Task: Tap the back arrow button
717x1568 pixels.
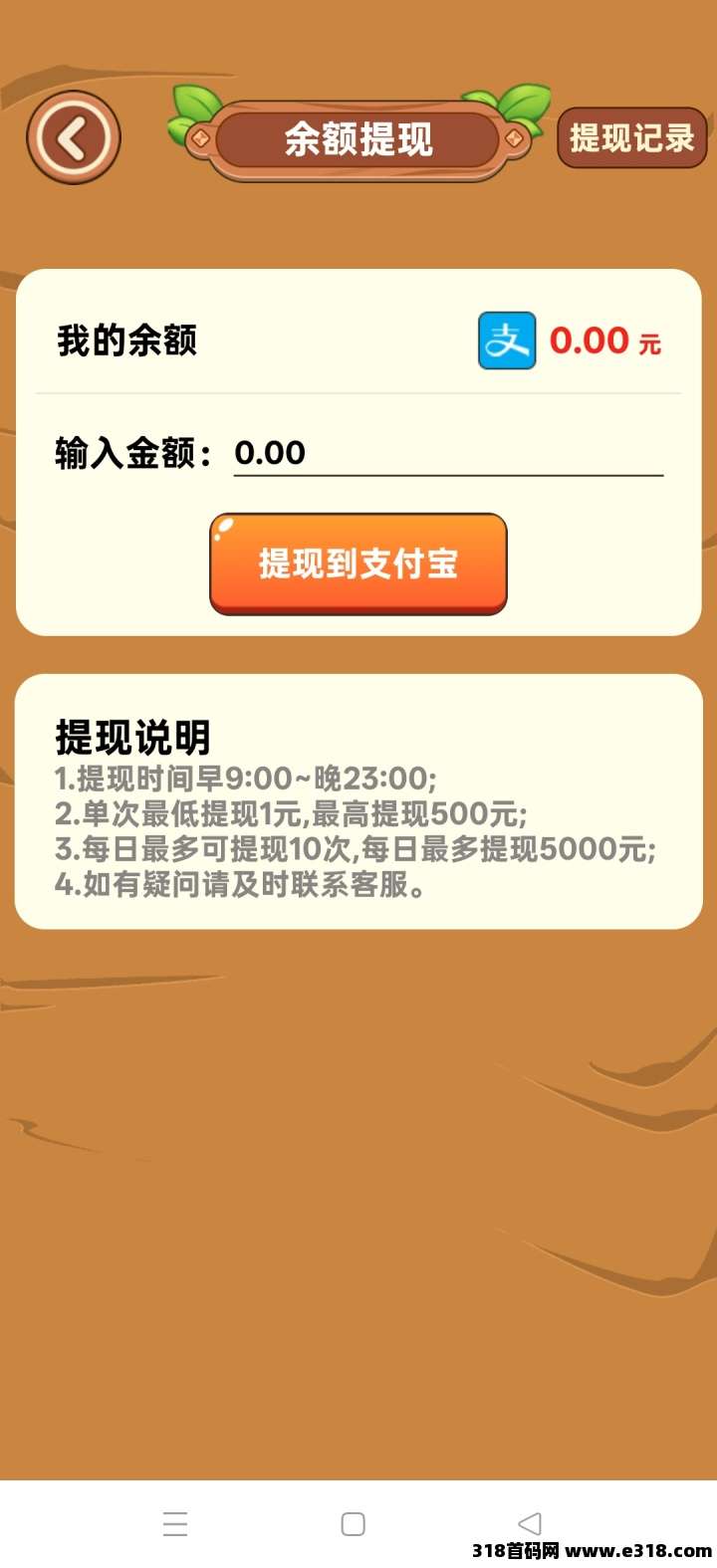Action: (74, 138)
